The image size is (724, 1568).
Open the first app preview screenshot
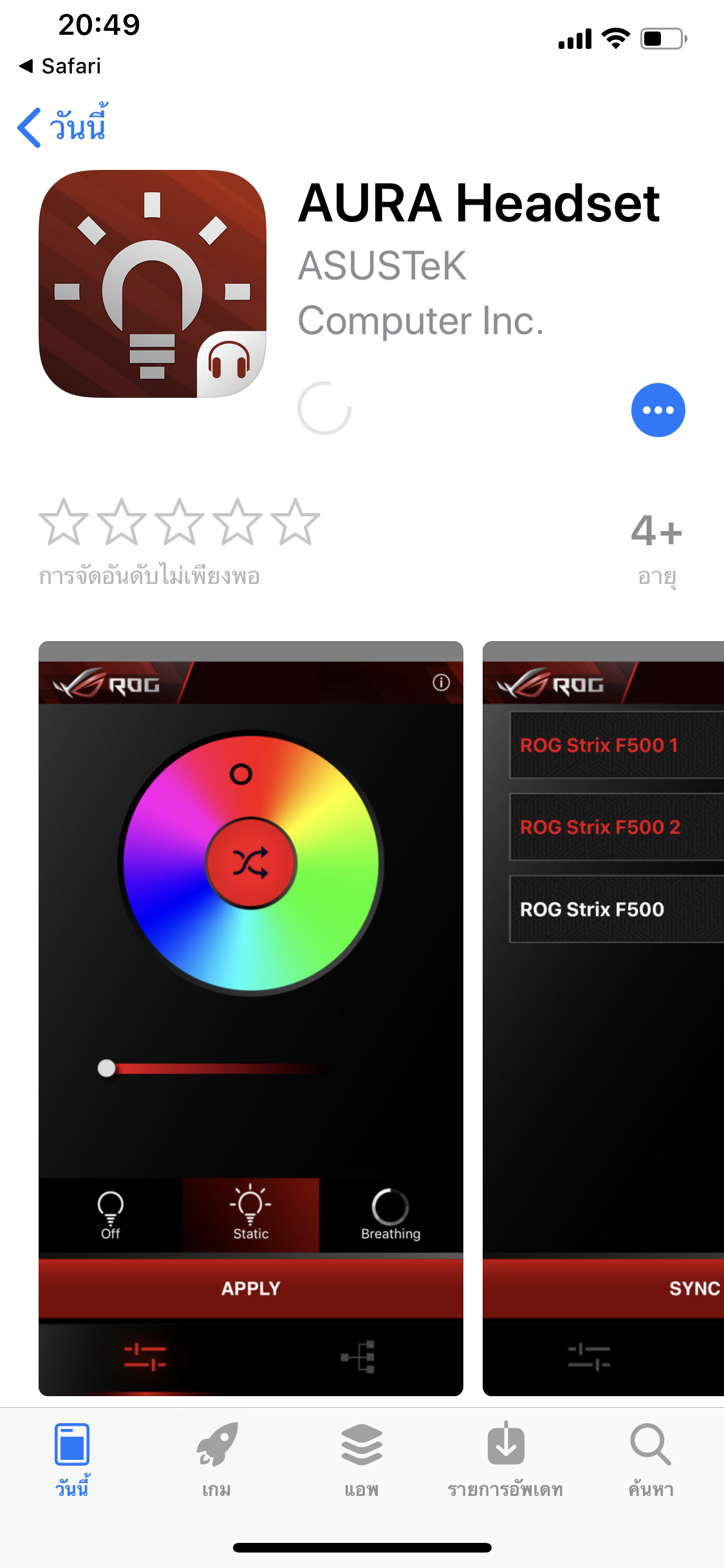point(250,1017)
